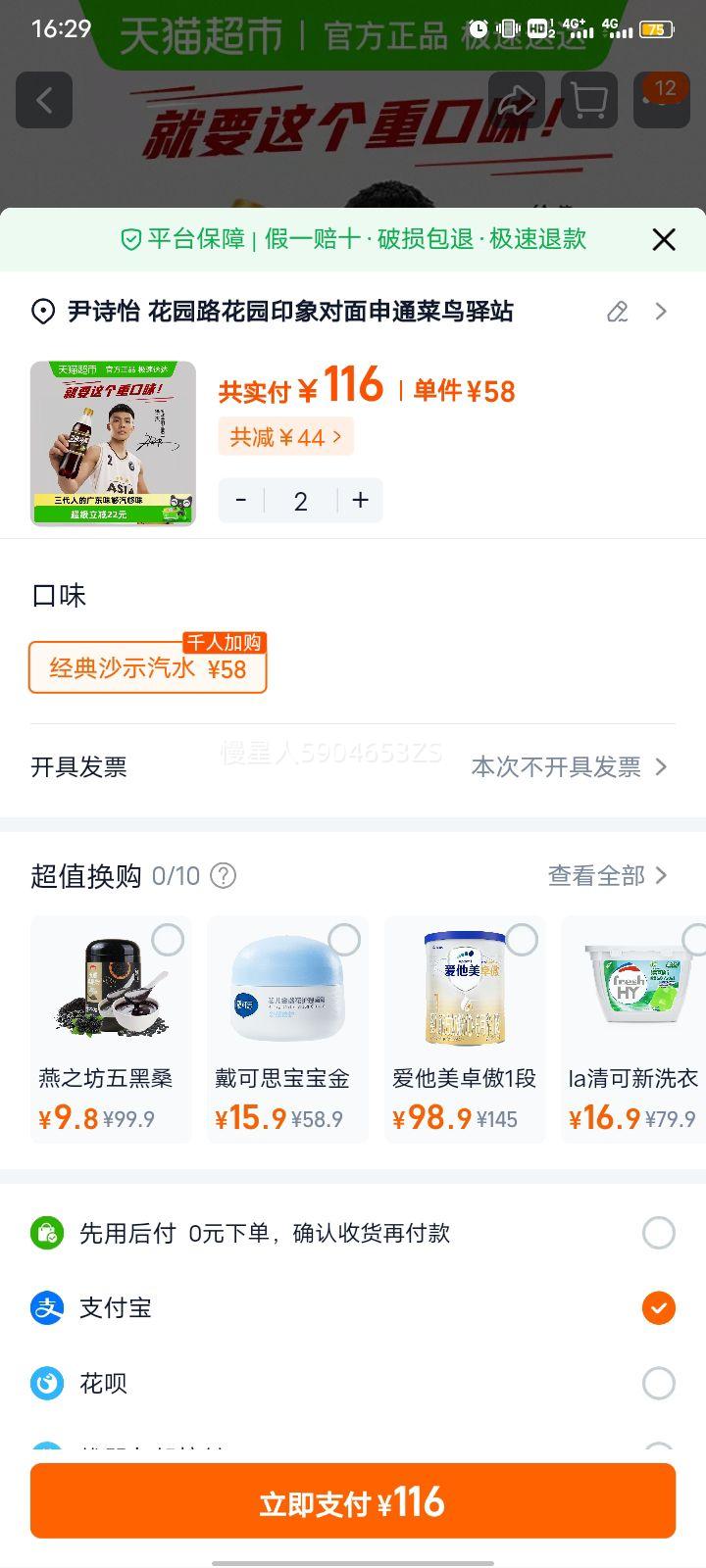Tap the plus button to increase quantity
Image resolution: width=706 pixels, height=1568 pixels.
(360, 500)
